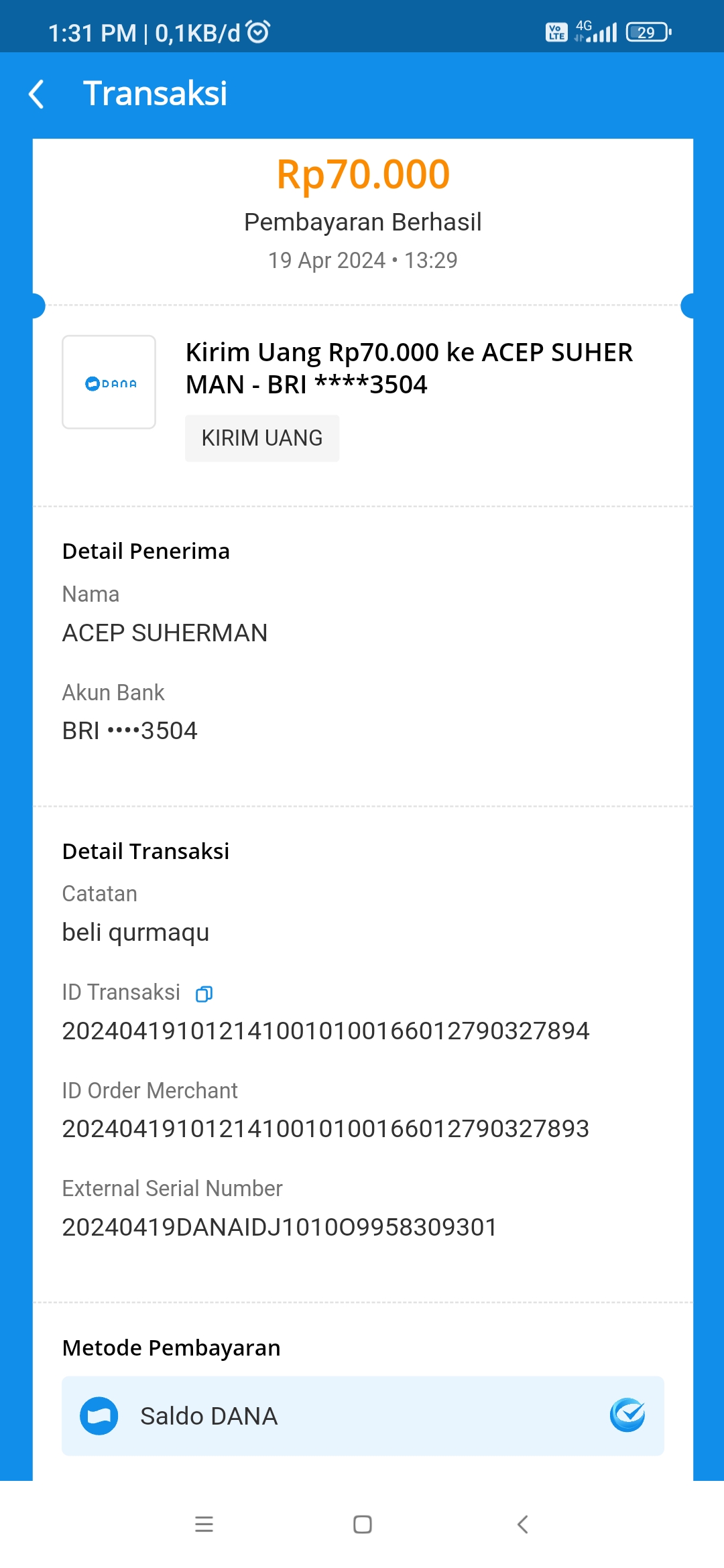The width and height of the screenshot is (724, 1568).
Task: Open recent apps from the system navigation bar
Action: click(204, 1524)
